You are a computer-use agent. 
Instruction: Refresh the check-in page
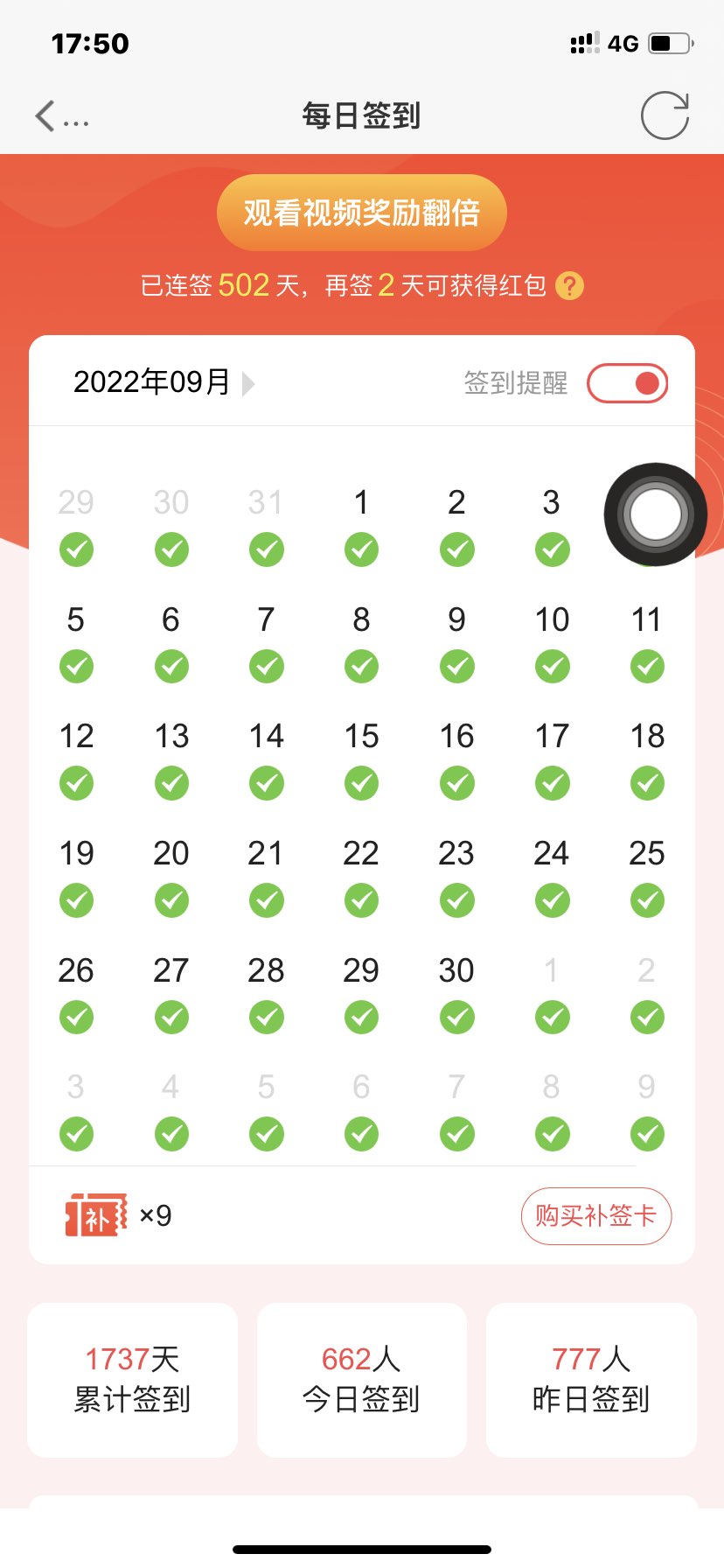click(x=665, y=115)
